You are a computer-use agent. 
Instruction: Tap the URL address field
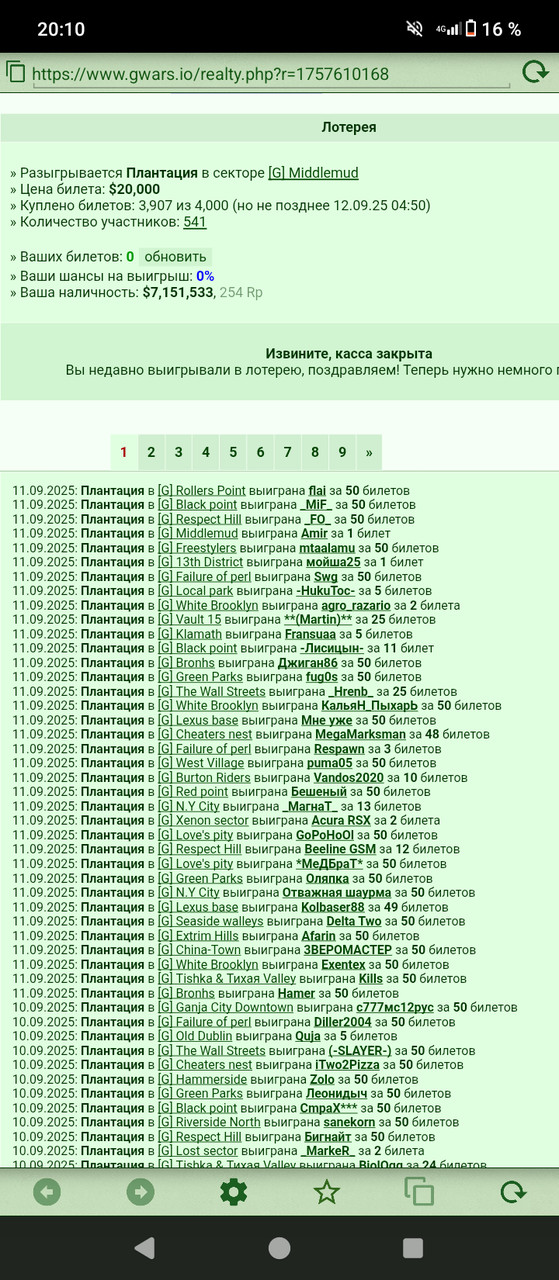(x=270, y=74)
